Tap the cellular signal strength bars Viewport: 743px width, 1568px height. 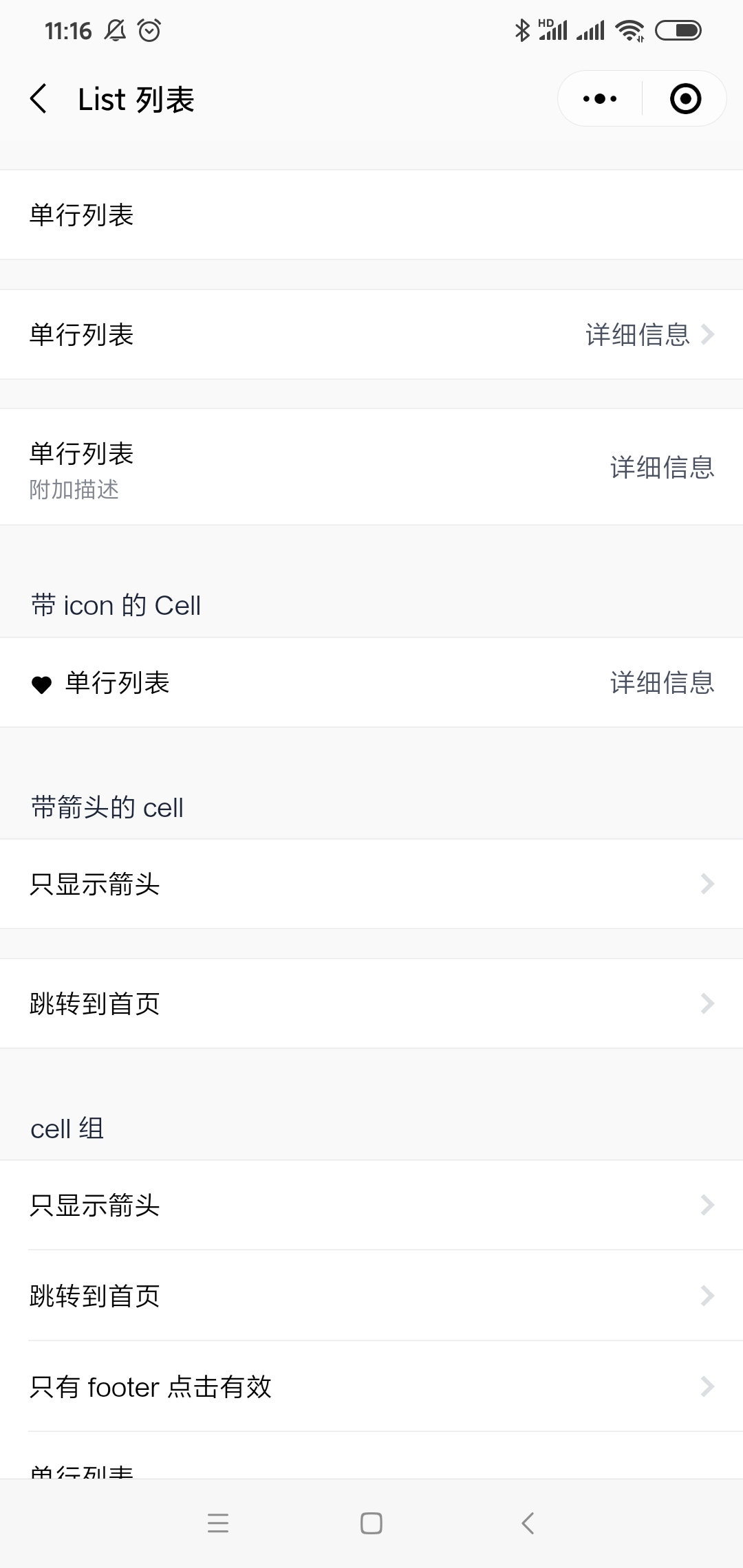tap(590, 30)
